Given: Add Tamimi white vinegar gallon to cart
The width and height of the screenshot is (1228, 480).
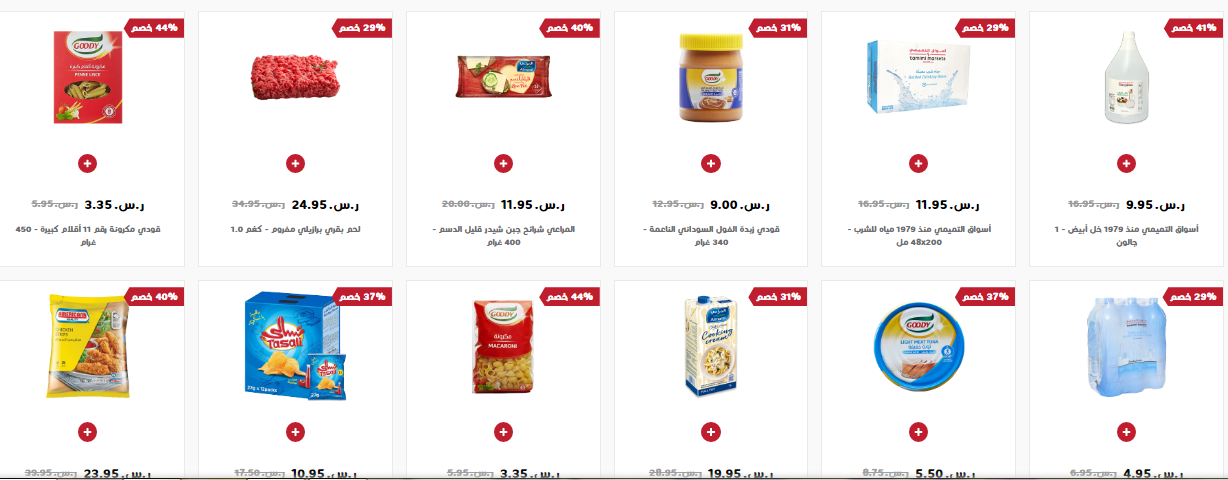Looking at the screenshot, I should click(x=1126, y=162).
